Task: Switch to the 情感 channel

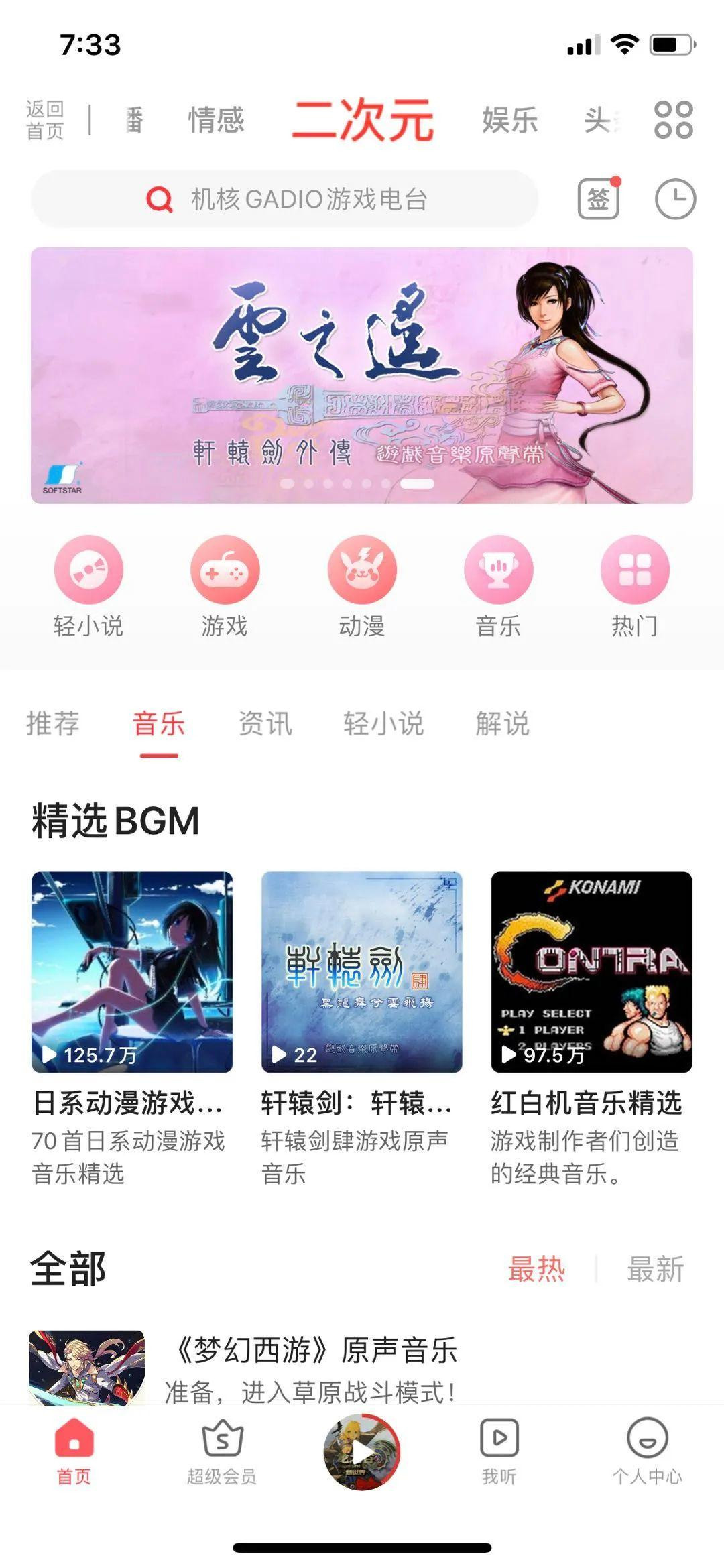Action: coord(216,120)
